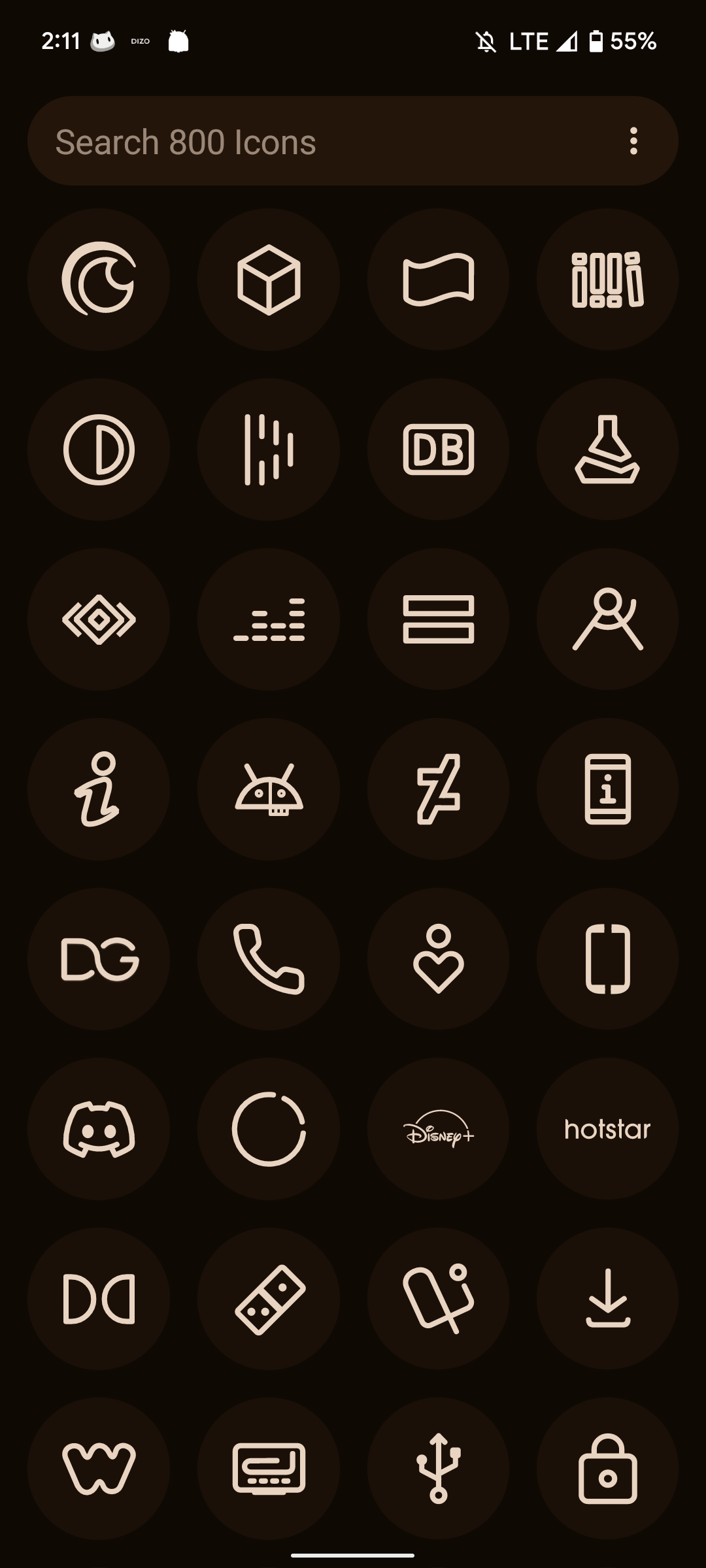The width and height of the screenshot is (706, 1568).
Task: Select the DeviantArt icon
Action: click(x=438, y=789)
